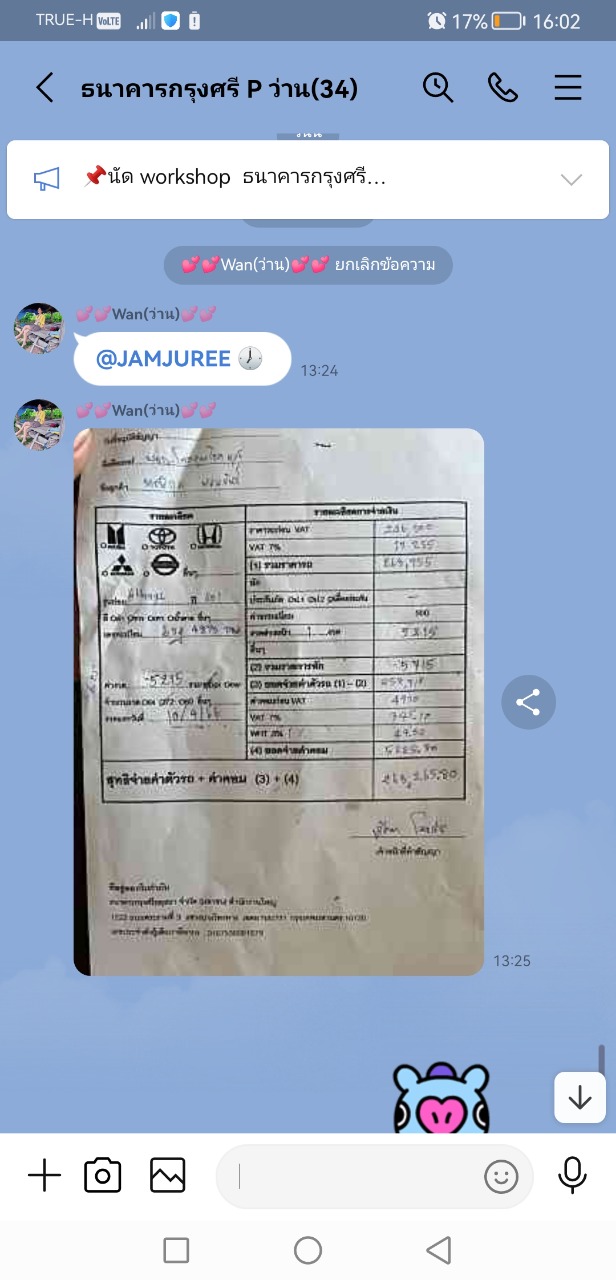Start a group call
The width and height of the screenshot is (616, 1280).
(502, 88)
